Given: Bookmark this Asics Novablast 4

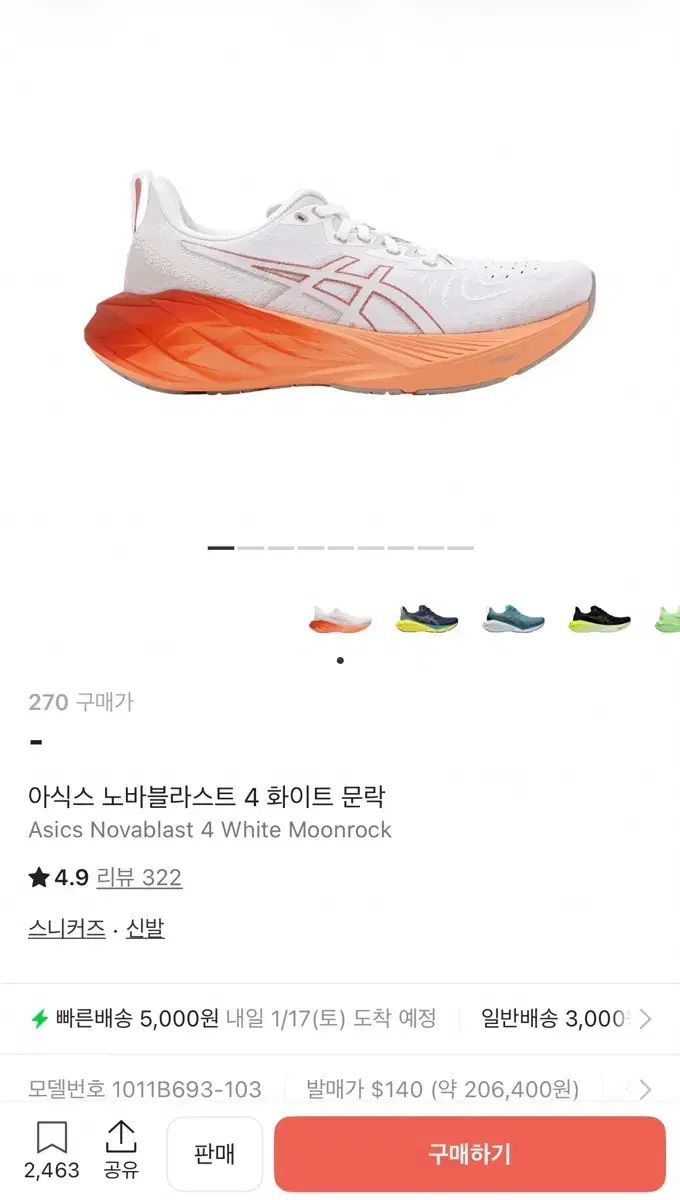Looking at the screenshot, I should coord(52,1150).
